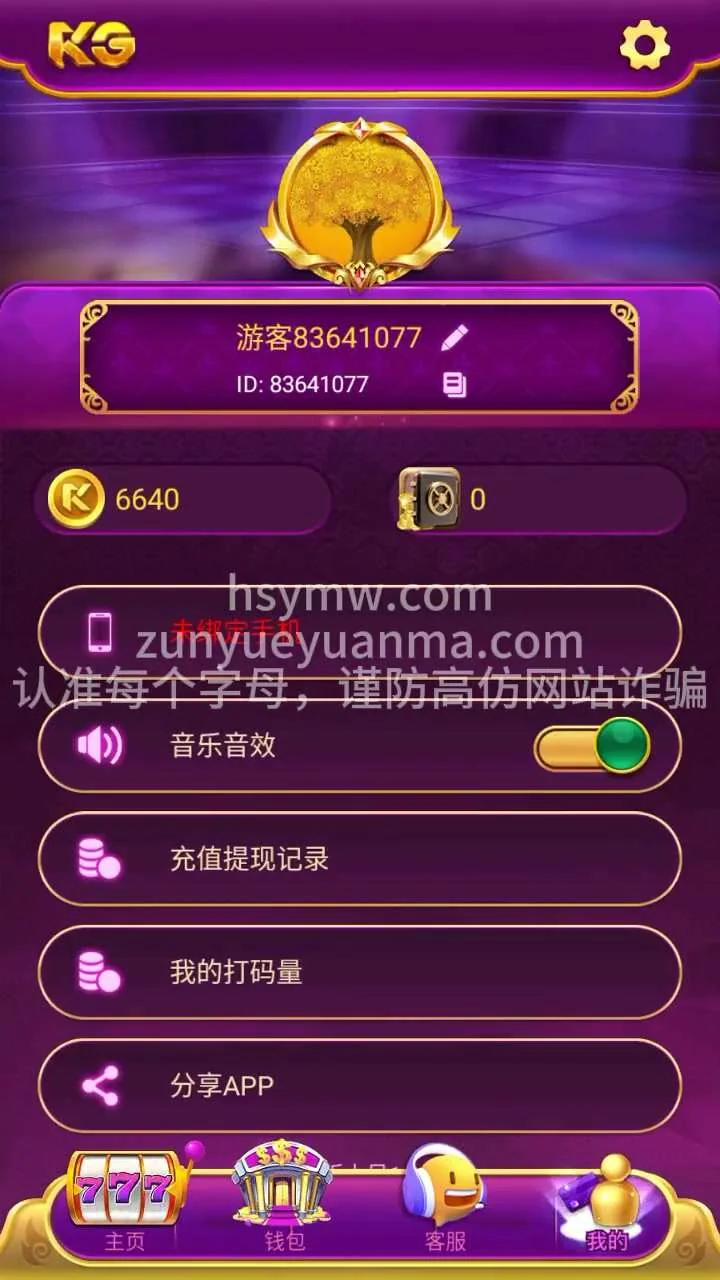Switch to the 钱包 wallet tab
Viewport: 720px width, 1280px height.
283,1205
